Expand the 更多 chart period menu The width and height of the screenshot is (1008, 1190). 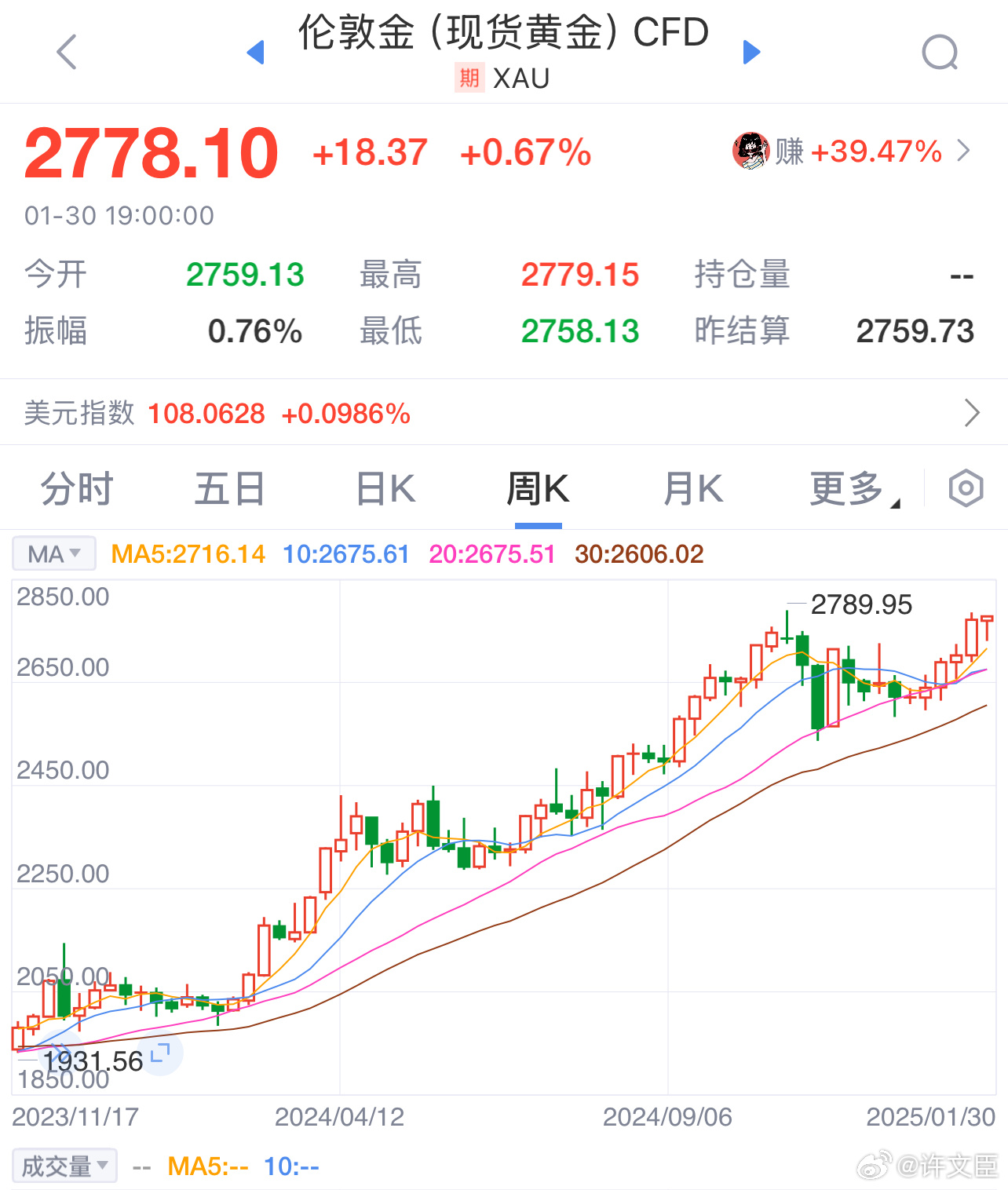pyautogui.click(x=853, y=489)
